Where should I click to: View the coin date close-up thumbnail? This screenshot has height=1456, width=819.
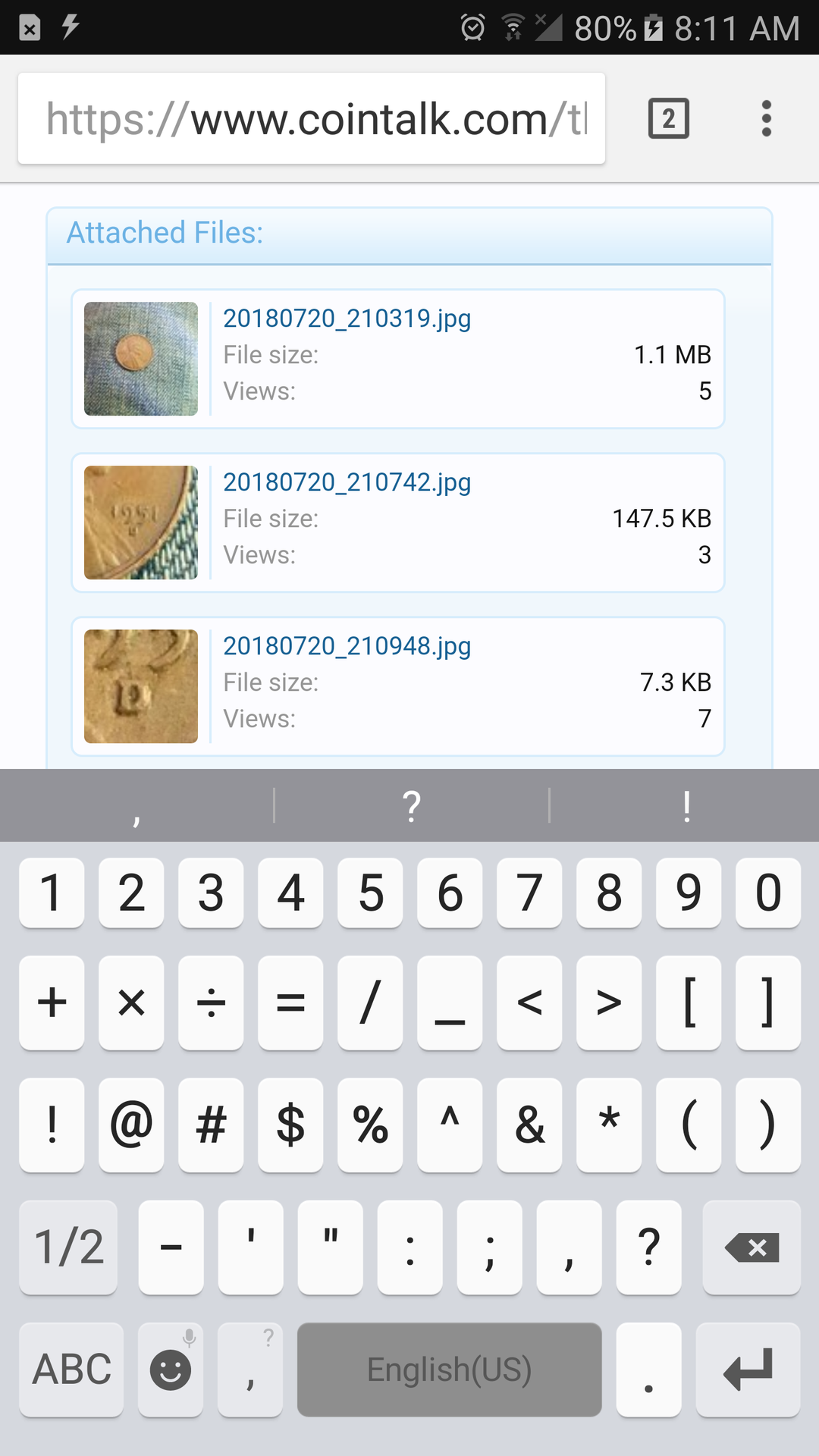[141, 522]
